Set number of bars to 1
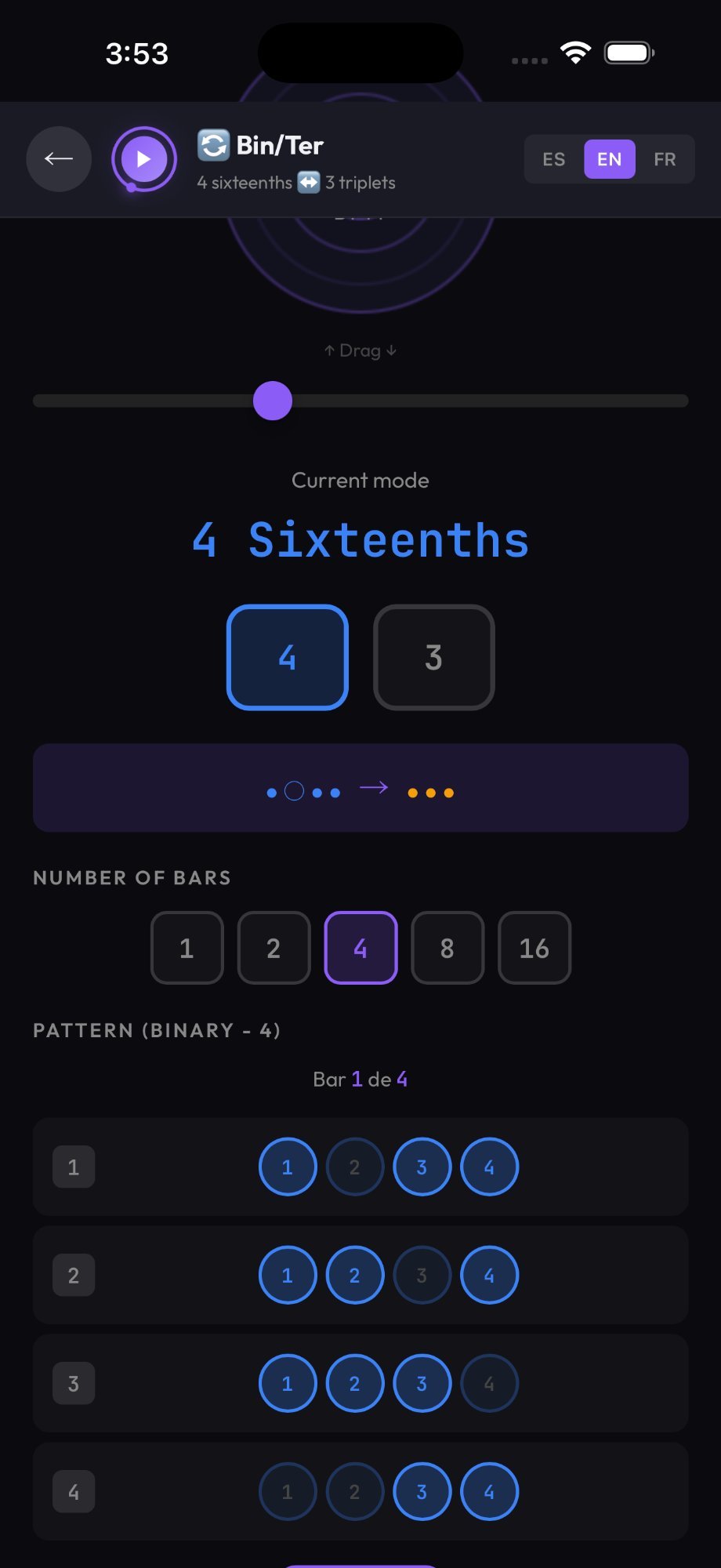Viewport: 721px width, 1568px height. click(x=187, y=948)
